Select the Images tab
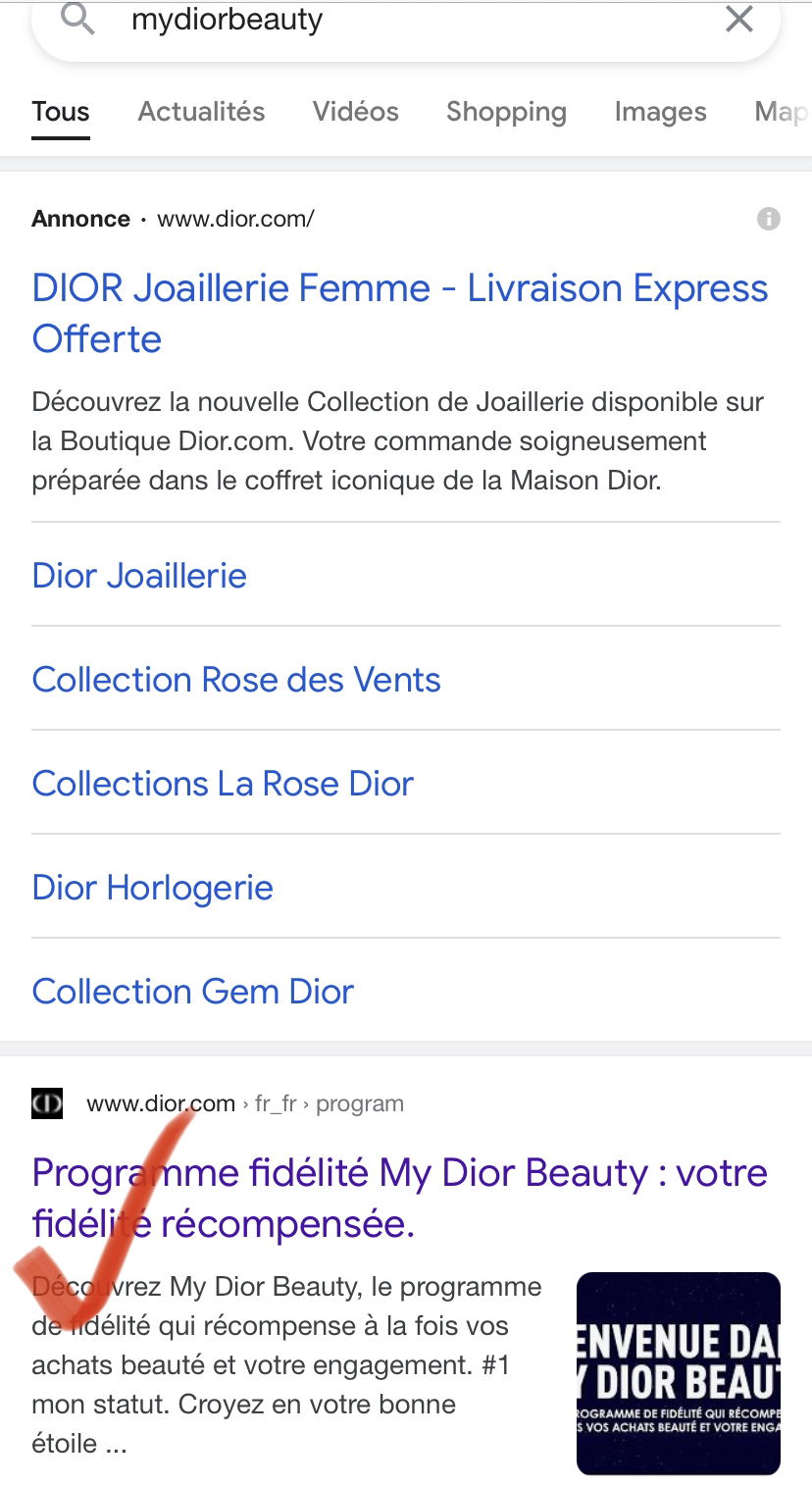 coord(660,112)
